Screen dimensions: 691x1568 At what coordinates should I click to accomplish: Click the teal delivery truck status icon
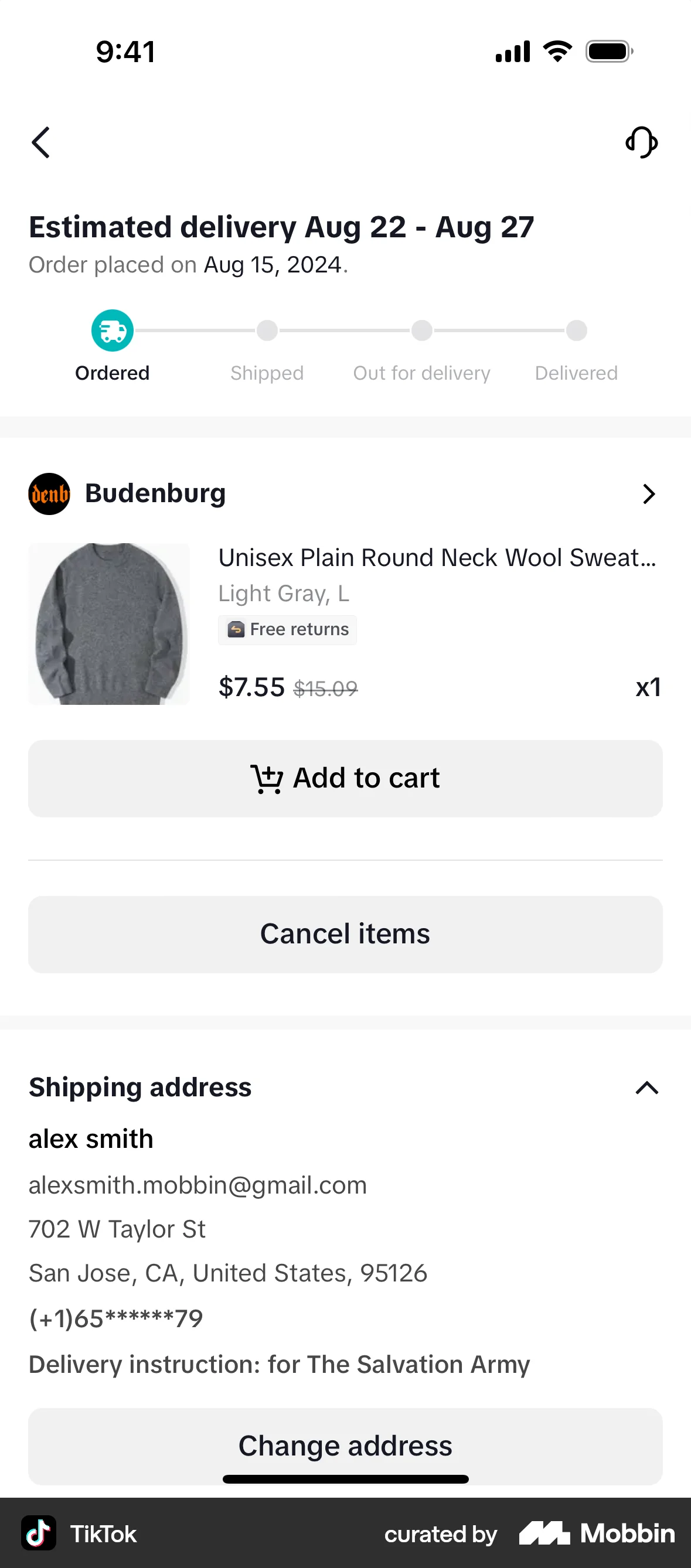point(111,330)
